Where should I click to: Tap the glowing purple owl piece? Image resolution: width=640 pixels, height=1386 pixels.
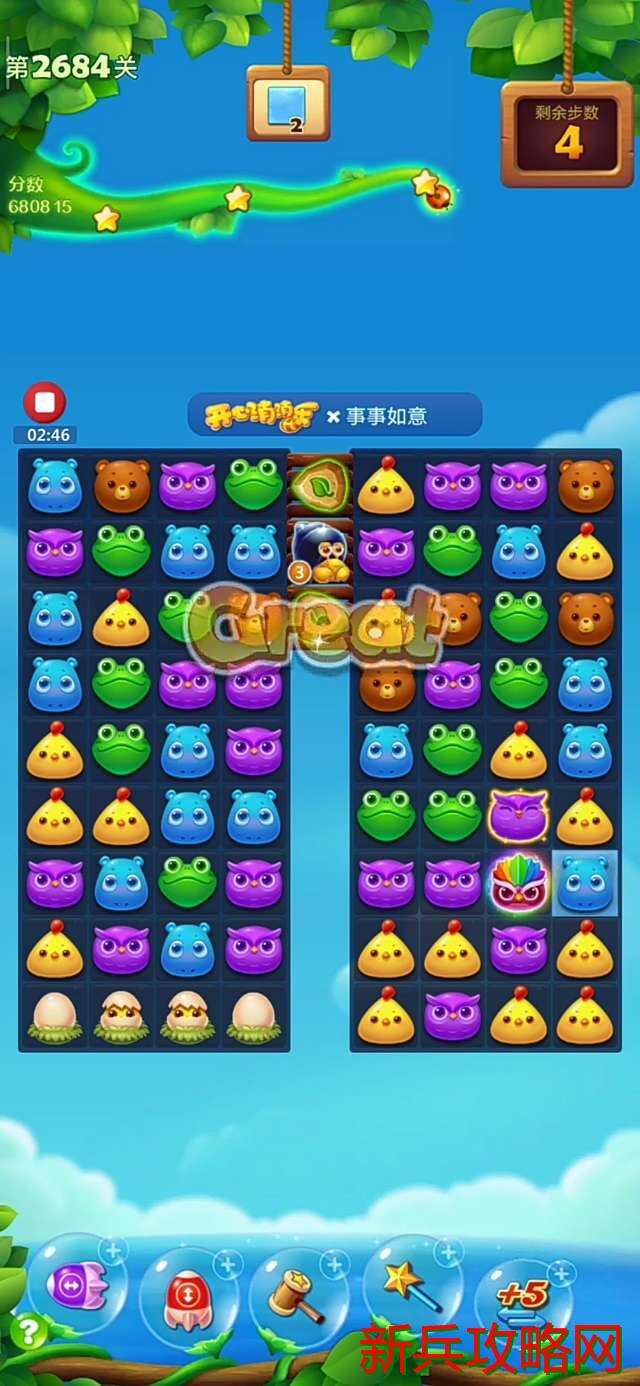518,815
